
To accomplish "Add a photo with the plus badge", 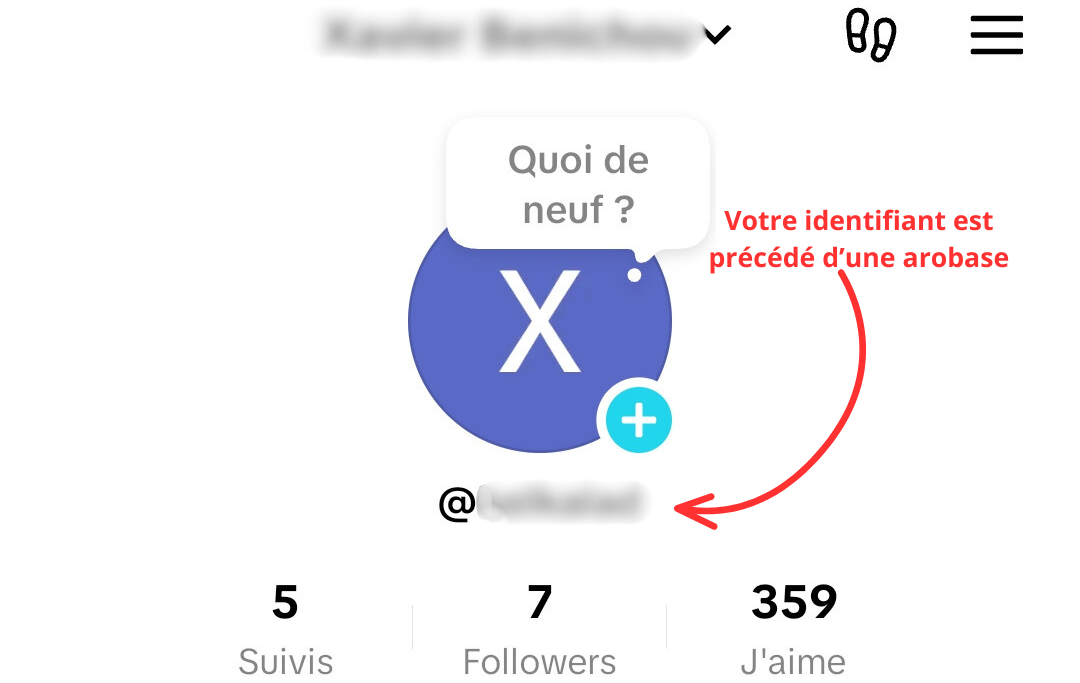I will coord(638,422).
